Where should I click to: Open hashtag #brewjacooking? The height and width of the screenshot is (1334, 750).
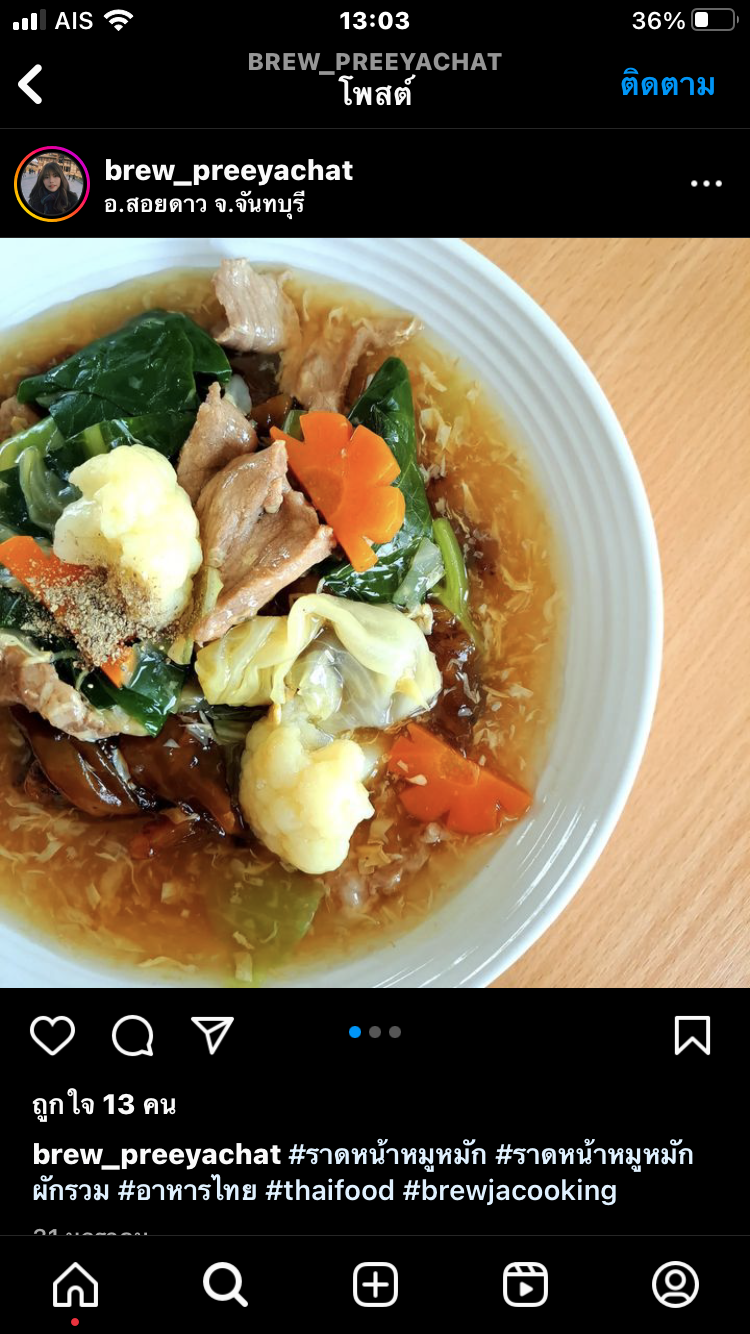(509, 1191)
